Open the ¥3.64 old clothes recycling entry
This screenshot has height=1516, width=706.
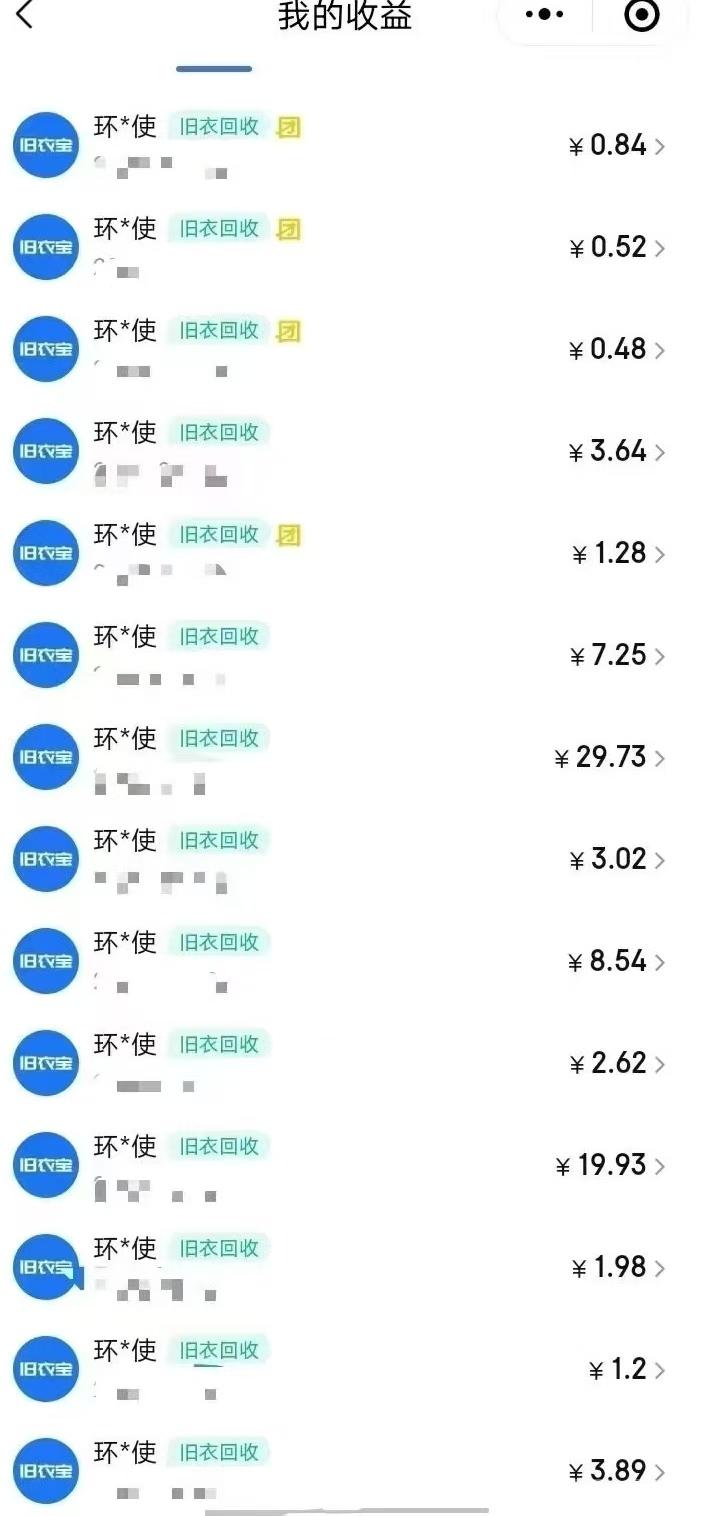pyautogui.click(x=353, y=452)
